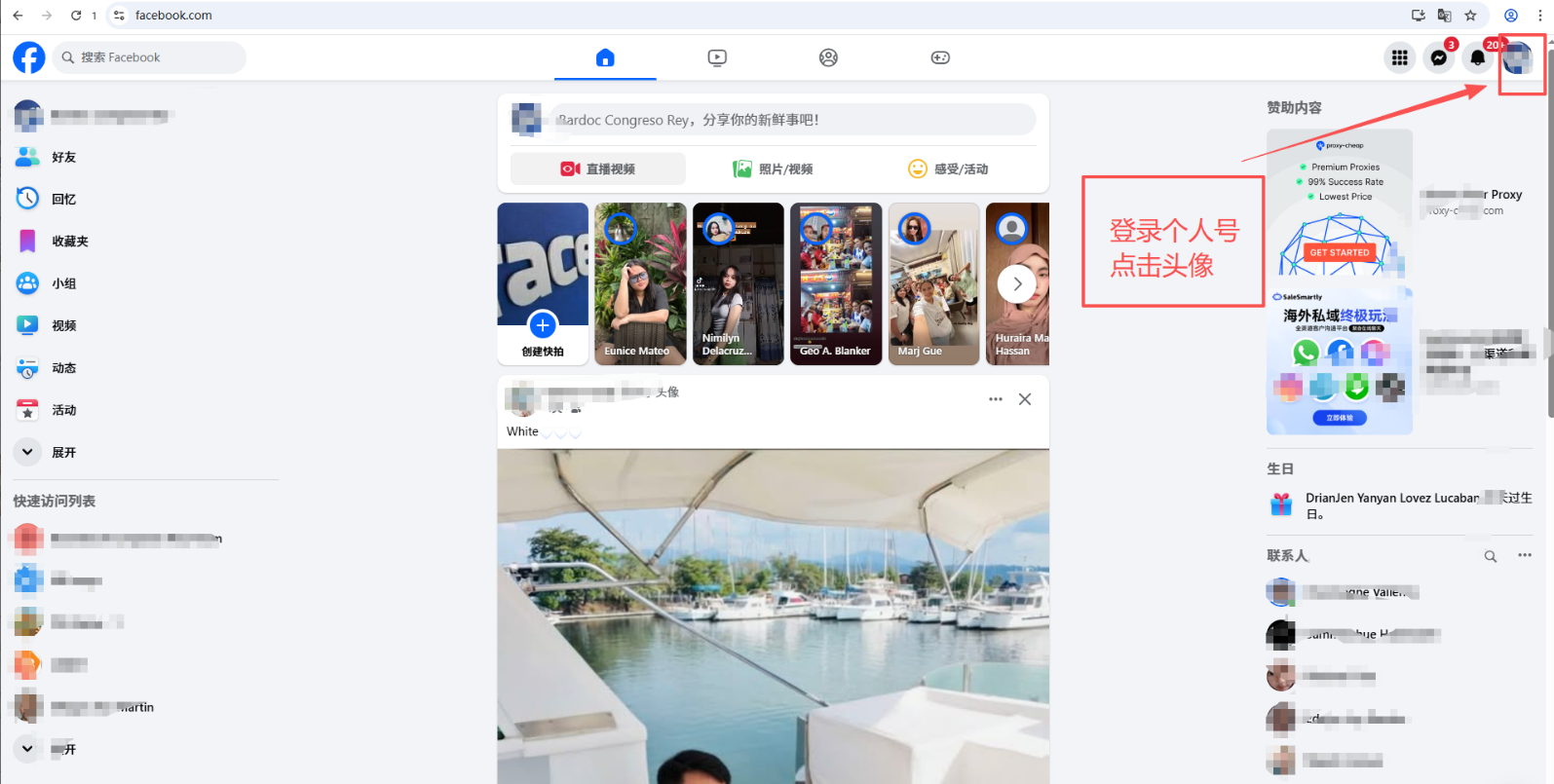The width and height of the screenshot is (1554, 784).
Task: Create a story via 创建快拍
Action: coord(543,325)
